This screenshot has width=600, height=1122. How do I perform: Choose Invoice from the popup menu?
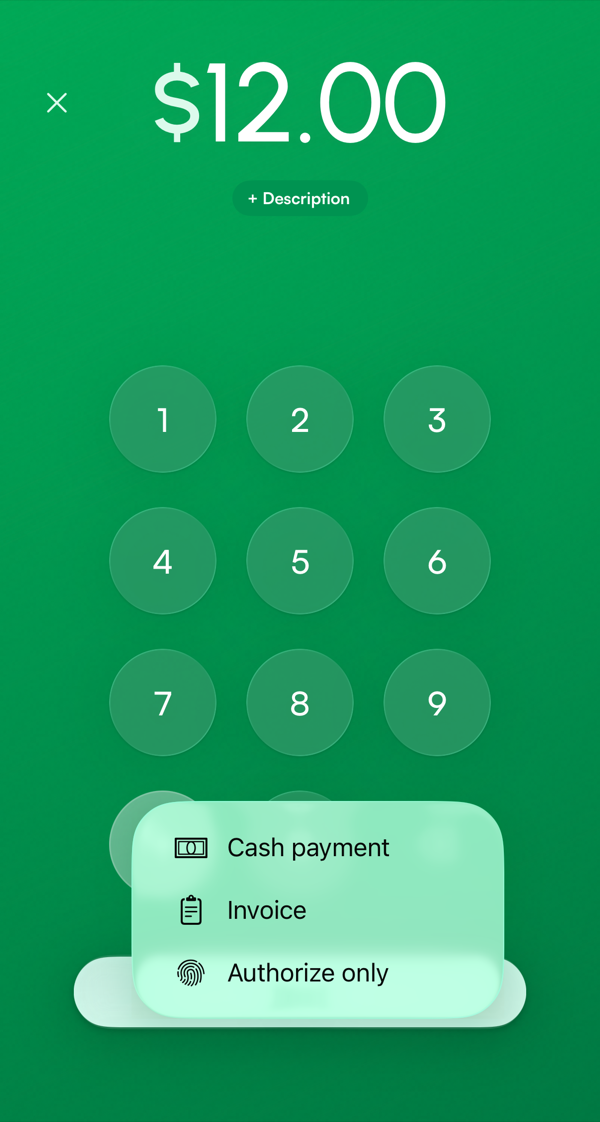[318, 910]
